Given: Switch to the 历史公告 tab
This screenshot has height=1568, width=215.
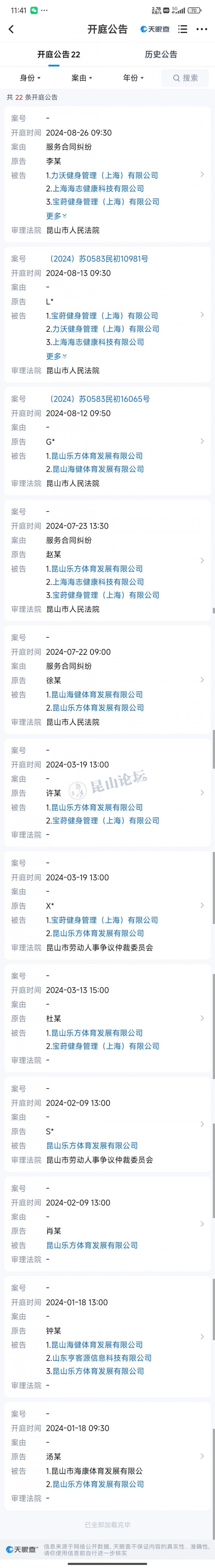Looking at the screenshot, I should (x=161, y=54).
